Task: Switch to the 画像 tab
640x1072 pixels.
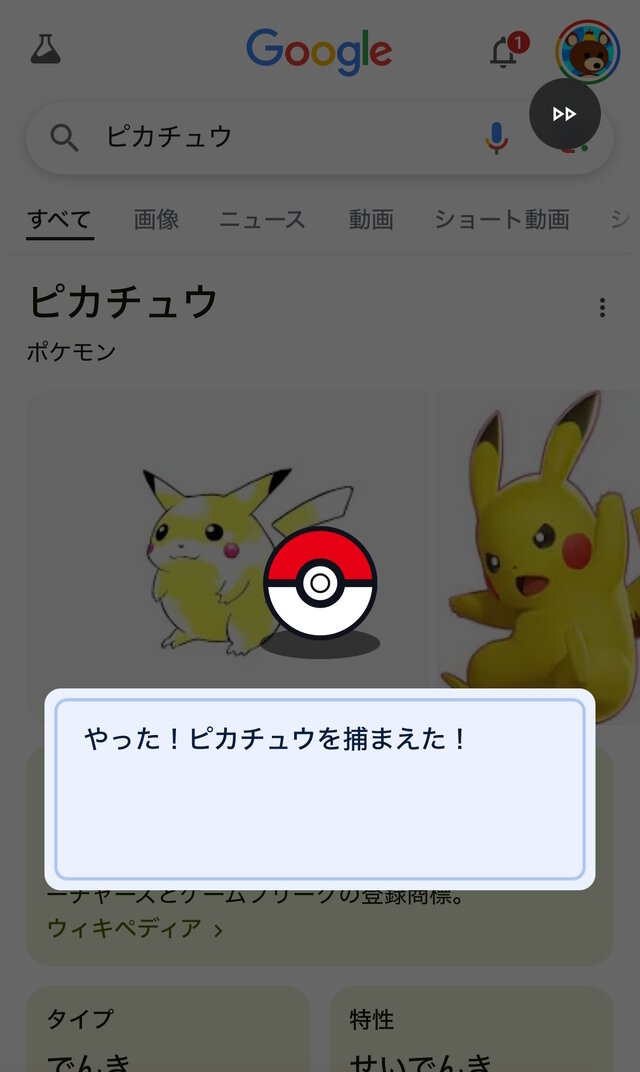Action: (156, 219)
